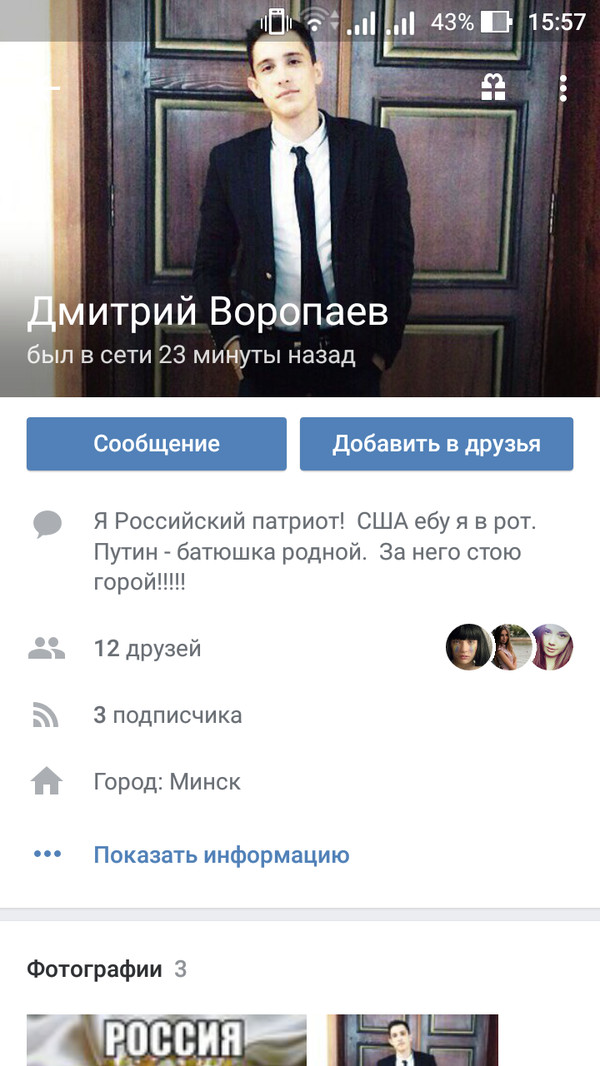Open the 12 друзей list

point(147,649)
